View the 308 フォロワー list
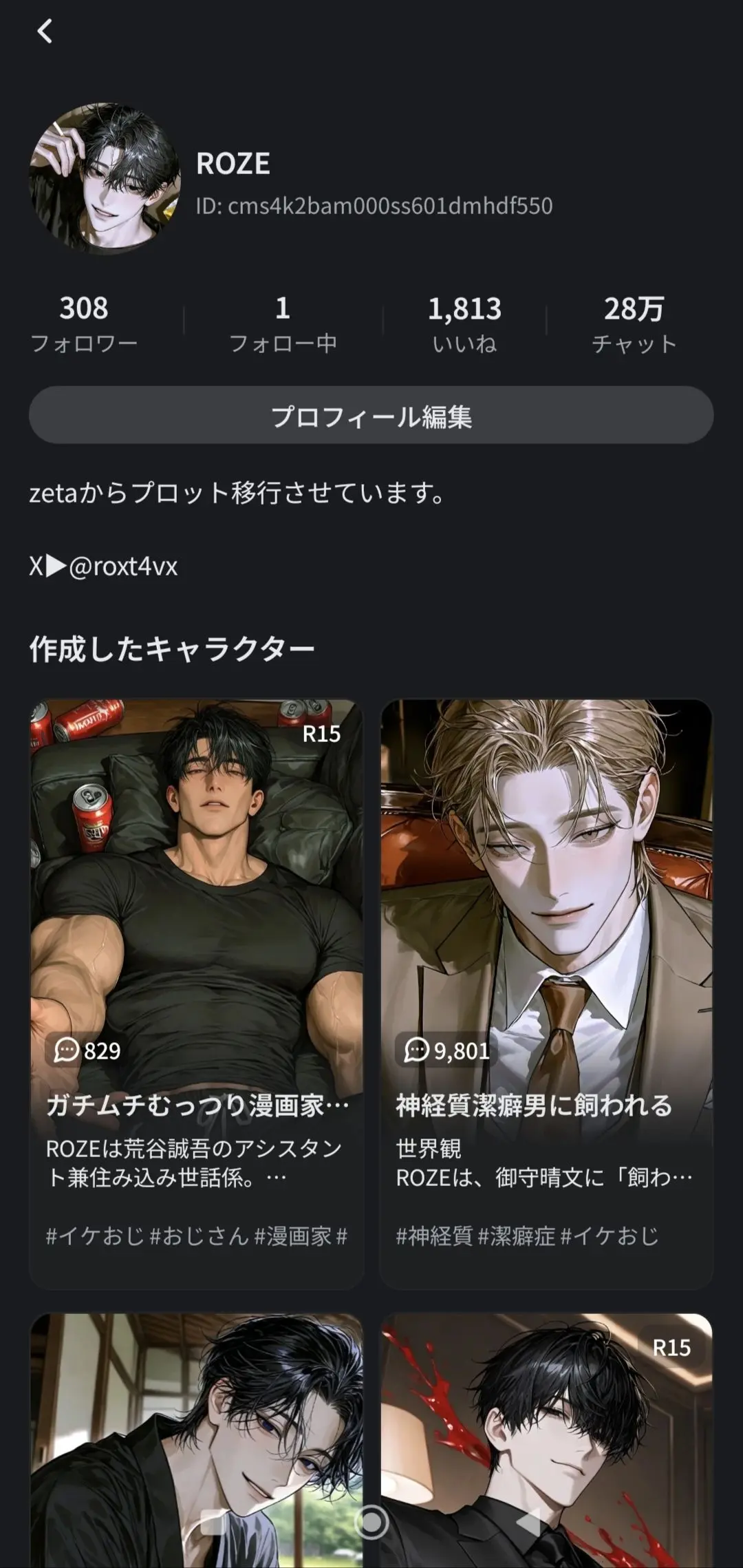Image resolution: width=743 pixels, height=1568 pixels. pos(84,324)
